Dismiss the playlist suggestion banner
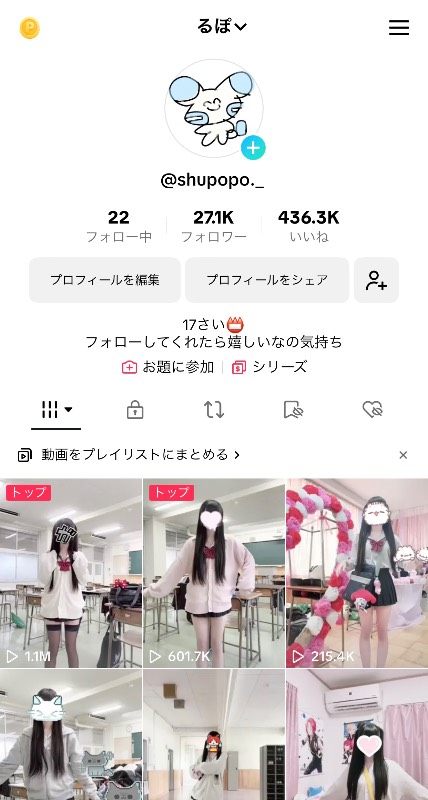This screenshot has width=428, height=800. coord(403,455)
